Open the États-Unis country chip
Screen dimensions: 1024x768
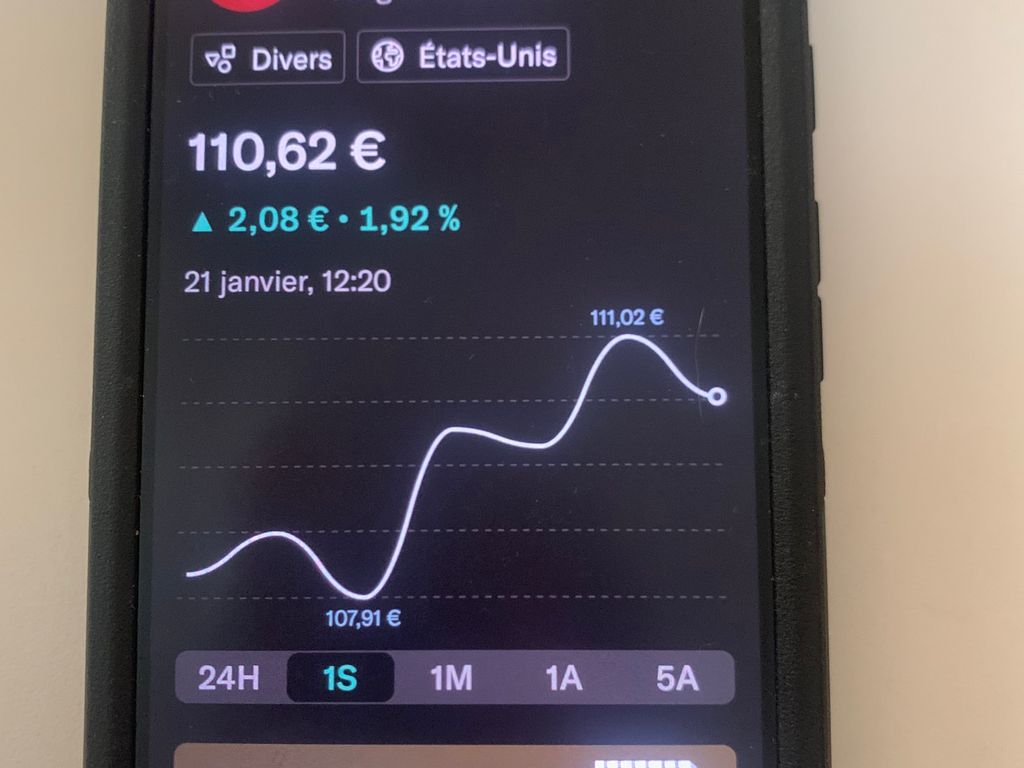463,57
